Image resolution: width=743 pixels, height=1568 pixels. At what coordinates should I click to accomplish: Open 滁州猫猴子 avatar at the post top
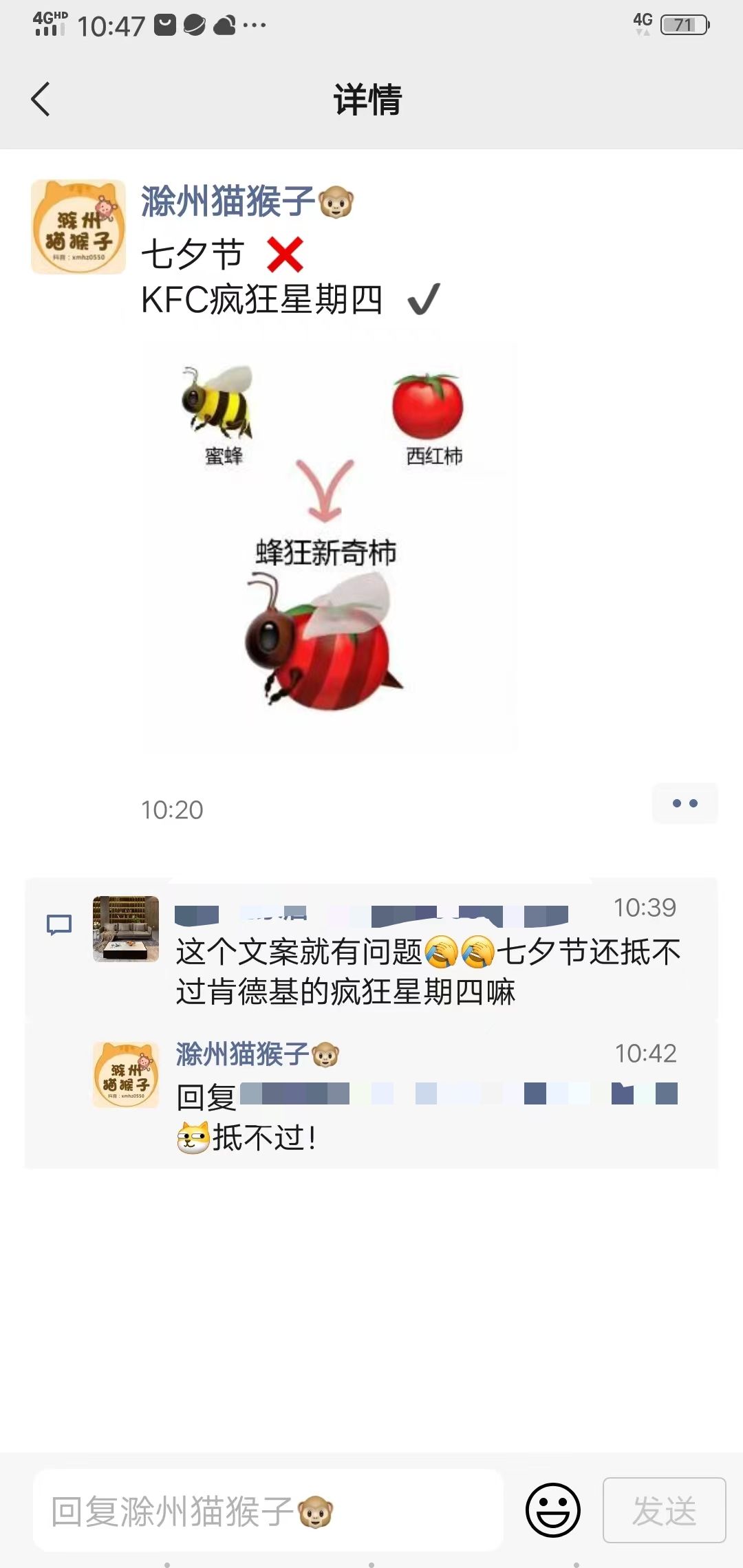tap(78, 227)
